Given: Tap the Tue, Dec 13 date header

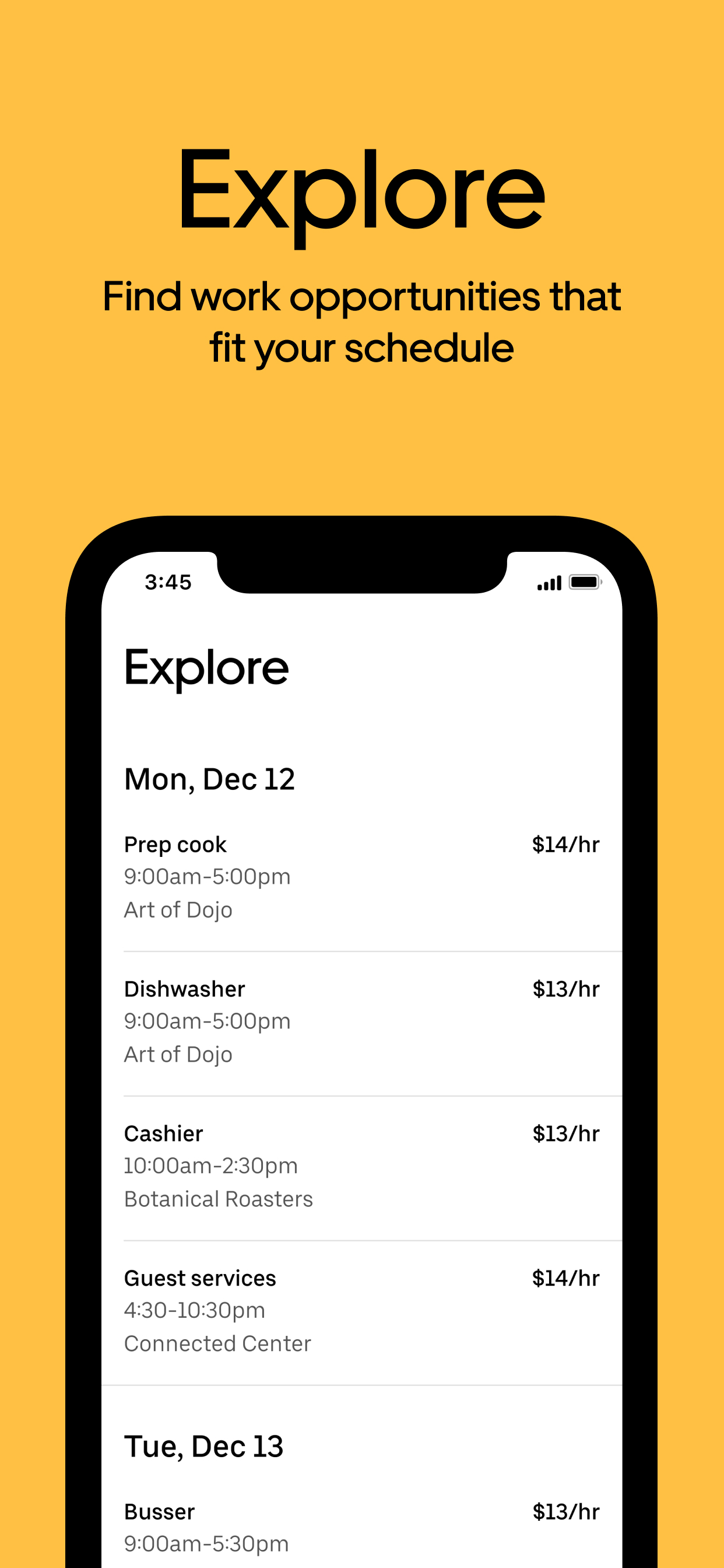Looking at the screenshot, I should [x=204, y=1447].
